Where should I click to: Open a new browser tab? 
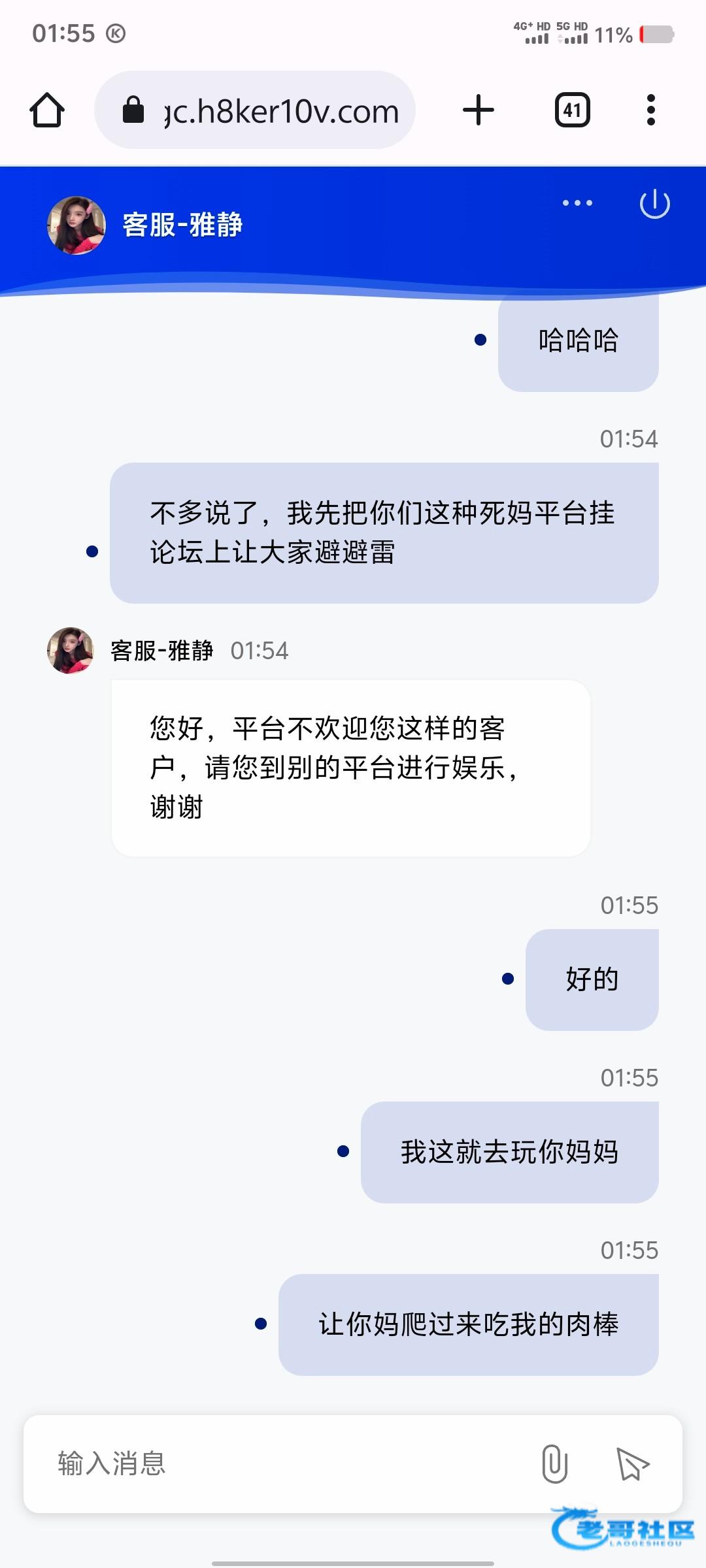pos(478,110)
